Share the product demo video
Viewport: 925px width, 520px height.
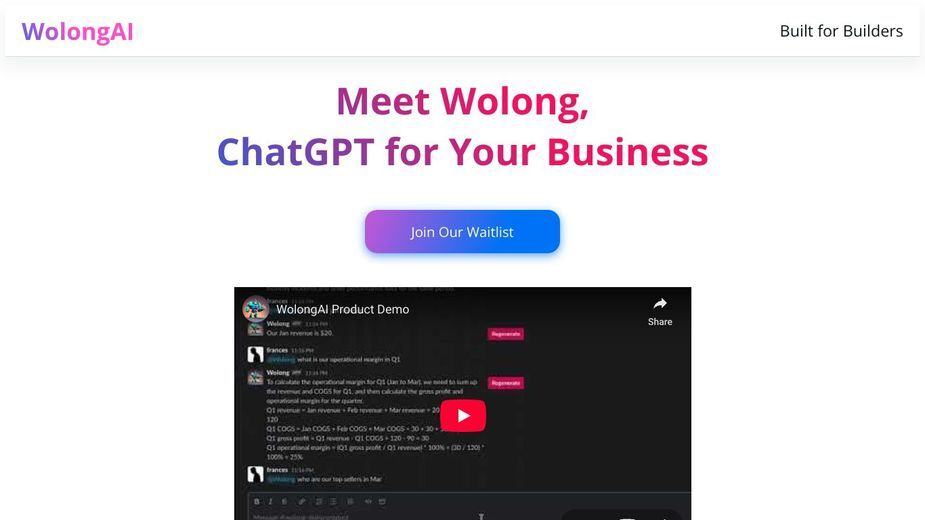(660, 310)
